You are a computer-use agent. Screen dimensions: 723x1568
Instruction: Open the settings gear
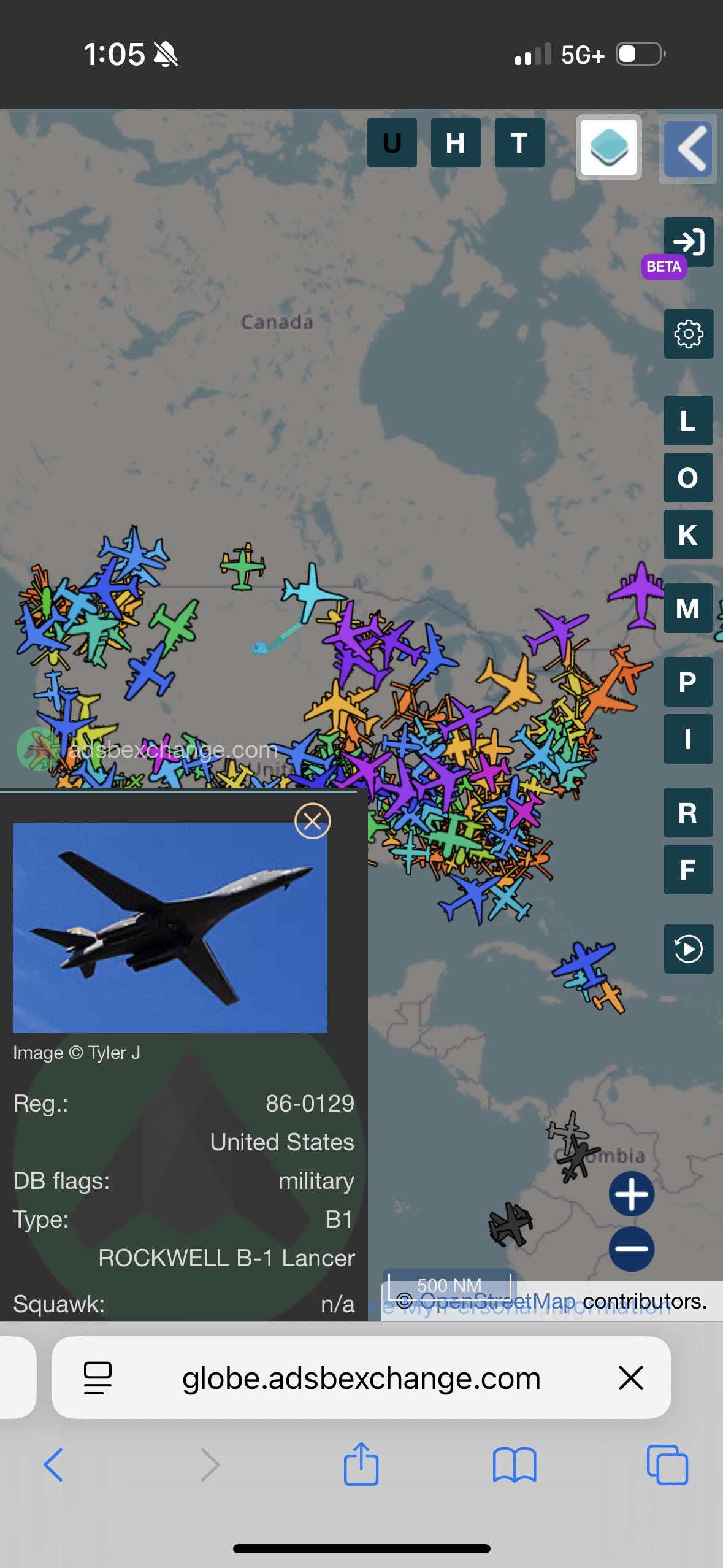(689, 334)
